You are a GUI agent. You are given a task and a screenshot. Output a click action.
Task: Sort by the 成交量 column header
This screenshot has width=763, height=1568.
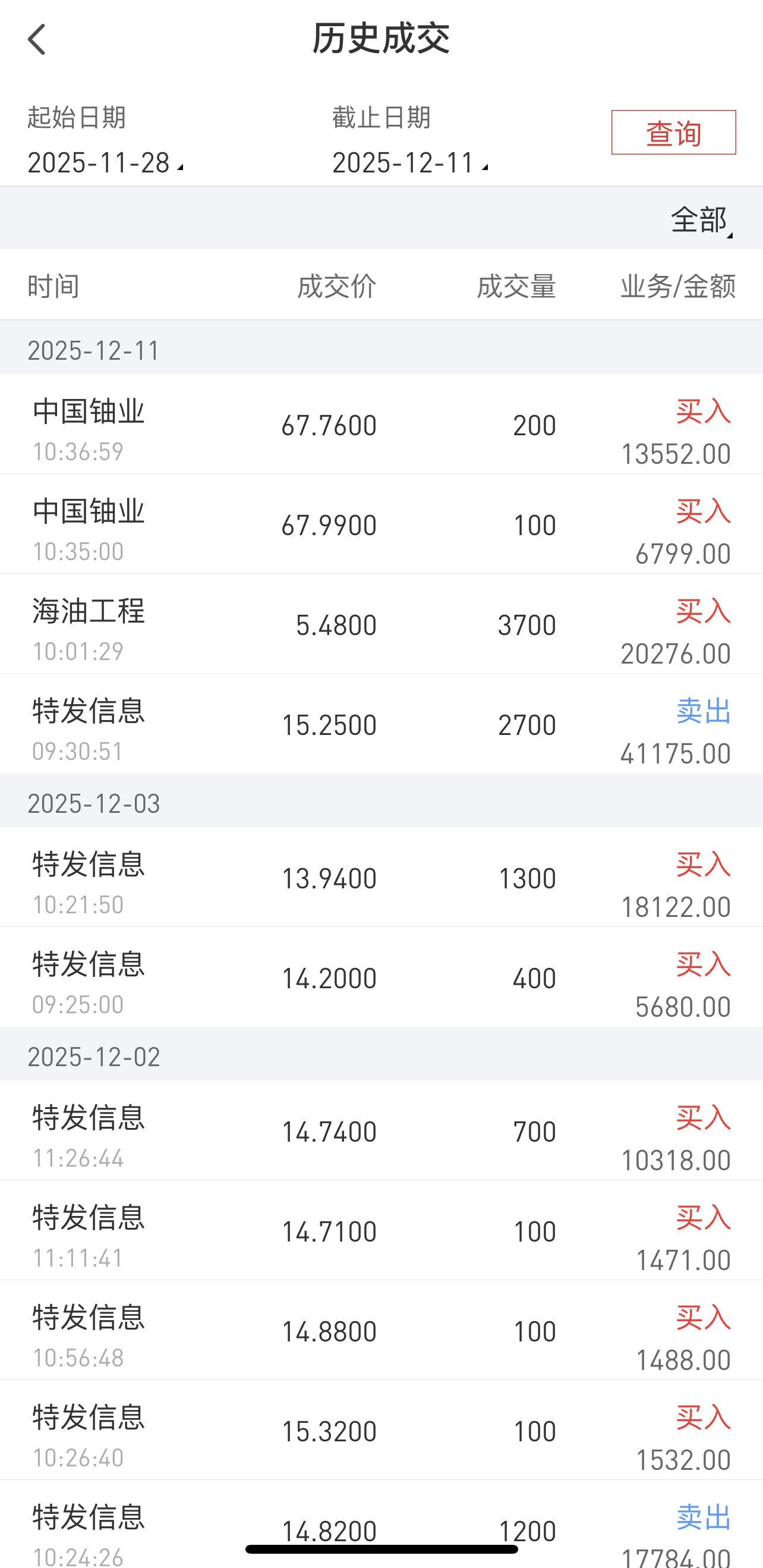[x=516, y=286]
